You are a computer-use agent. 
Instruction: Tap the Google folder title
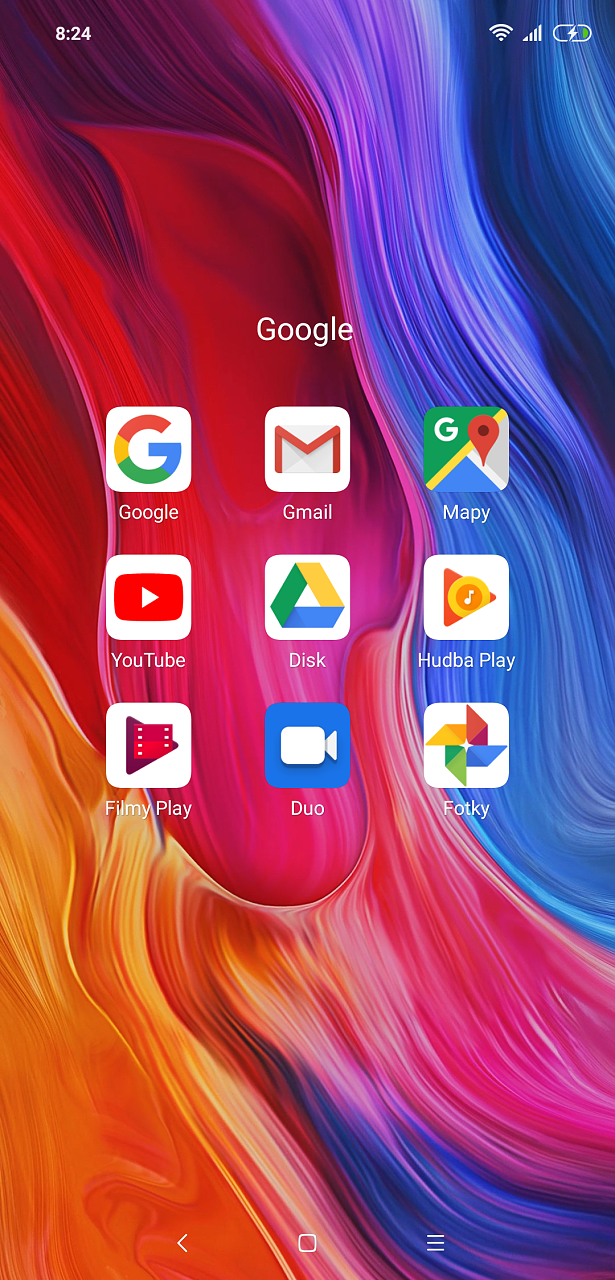(x=305, y=330)
